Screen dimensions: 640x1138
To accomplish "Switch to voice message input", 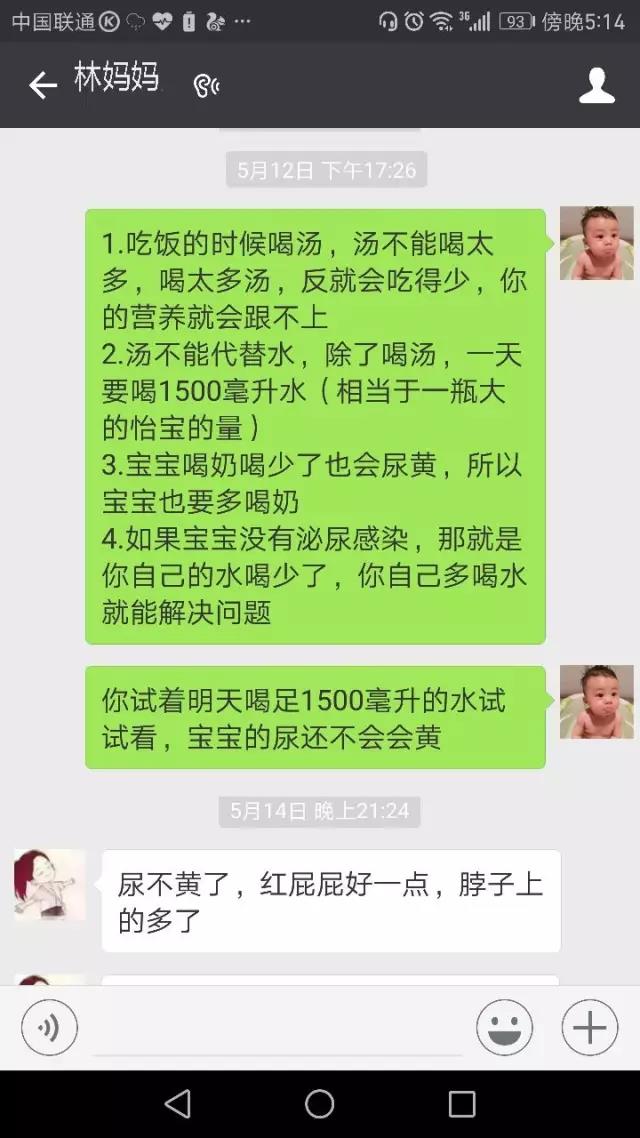I will [x=49, y=1027].
